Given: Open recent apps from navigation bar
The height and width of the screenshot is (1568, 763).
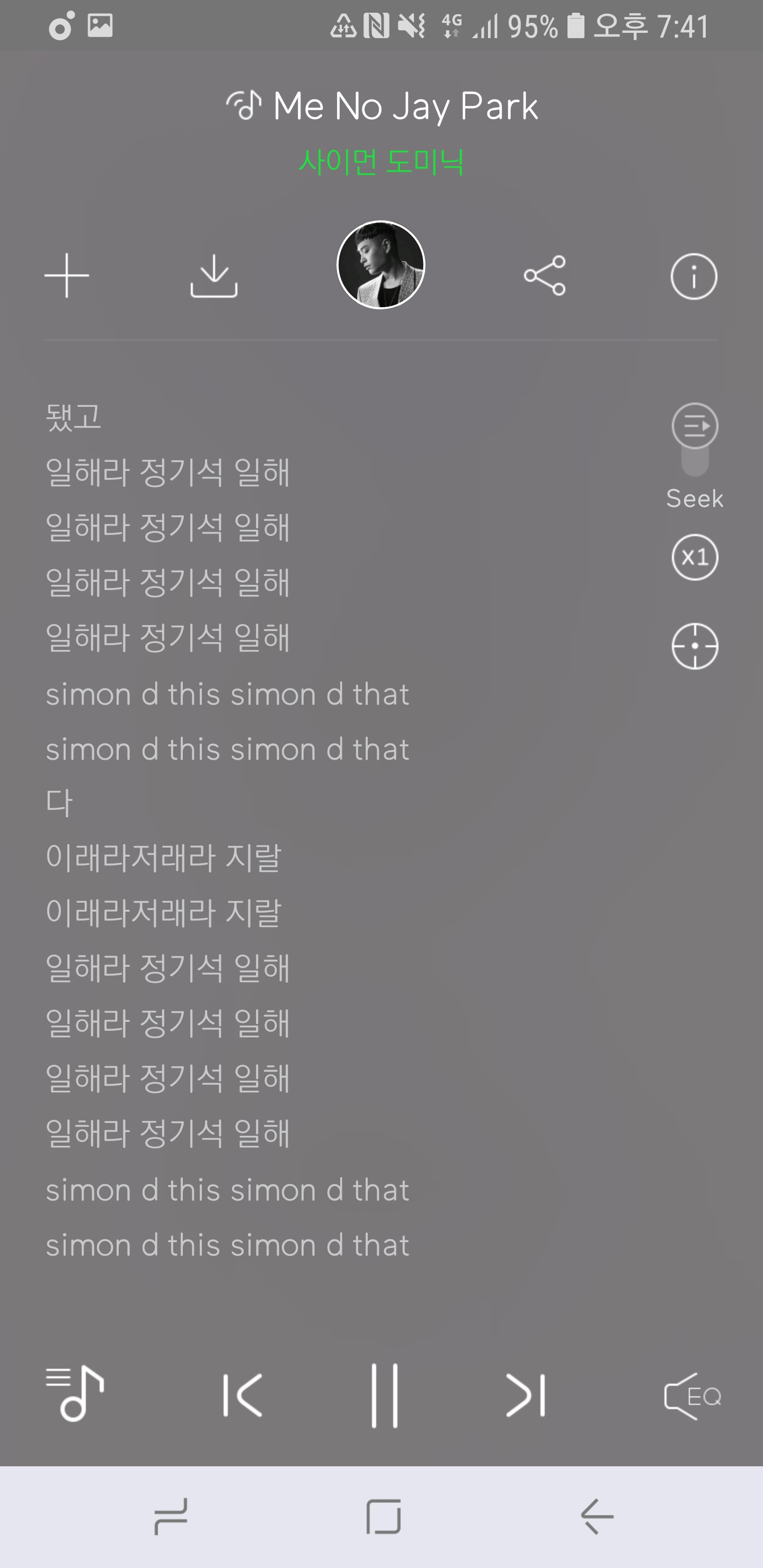Looking at the screenshot, I should (171, 1516).
